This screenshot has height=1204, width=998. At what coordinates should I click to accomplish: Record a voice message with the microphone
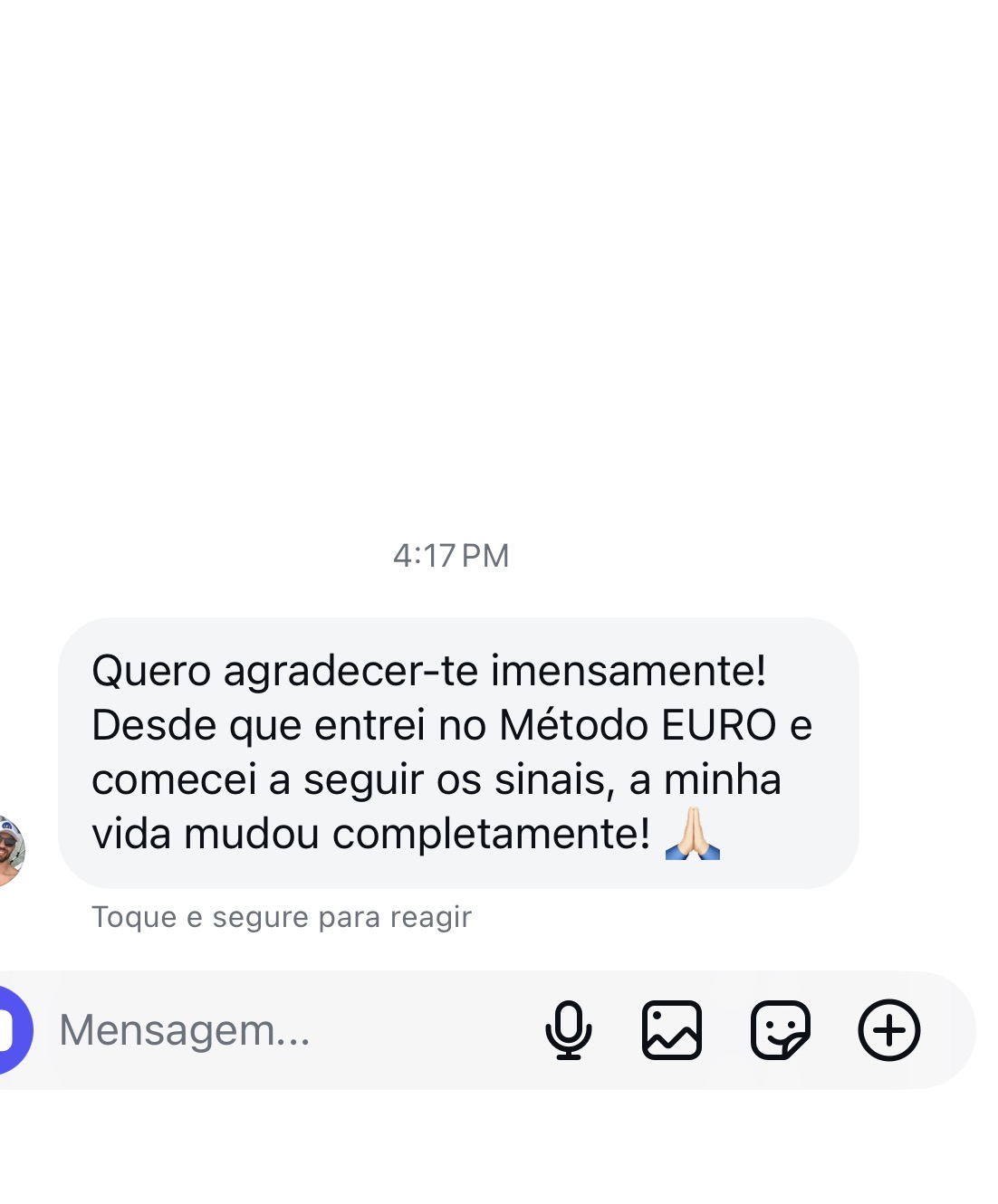568,1030
